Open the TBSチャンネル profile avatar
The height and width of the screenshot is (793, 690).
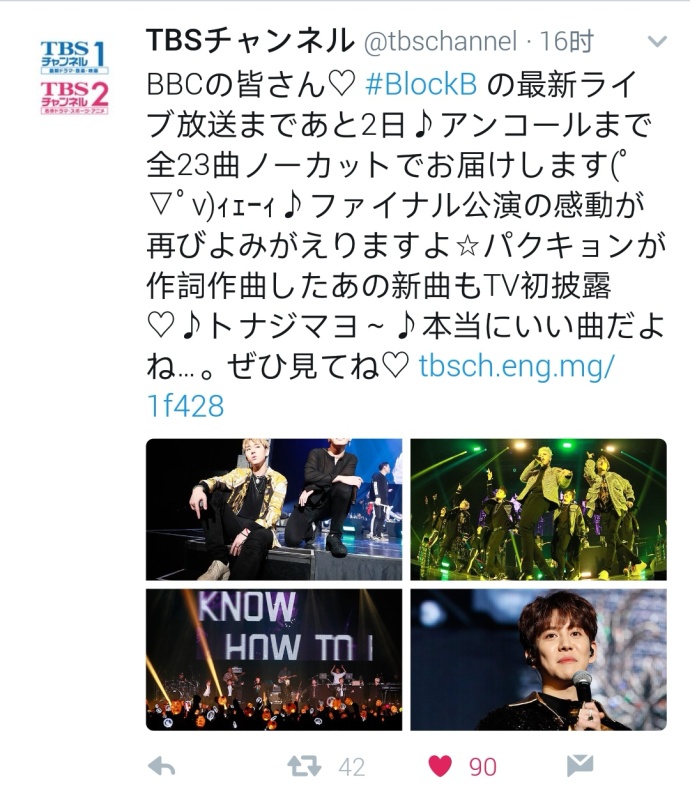[x=74, y=77]
